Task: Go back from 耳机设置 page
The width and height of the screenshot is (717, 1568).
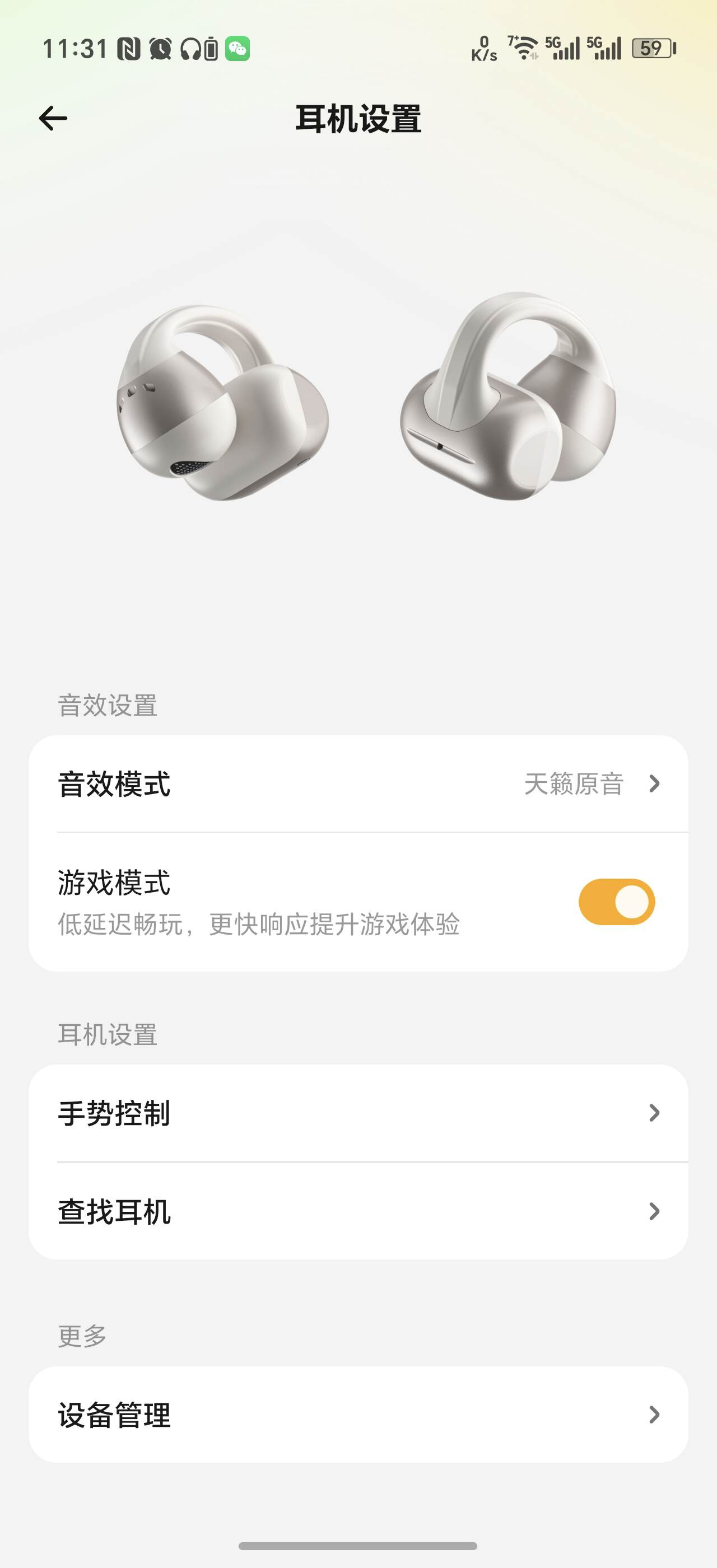Action: [x=53, y=118]
